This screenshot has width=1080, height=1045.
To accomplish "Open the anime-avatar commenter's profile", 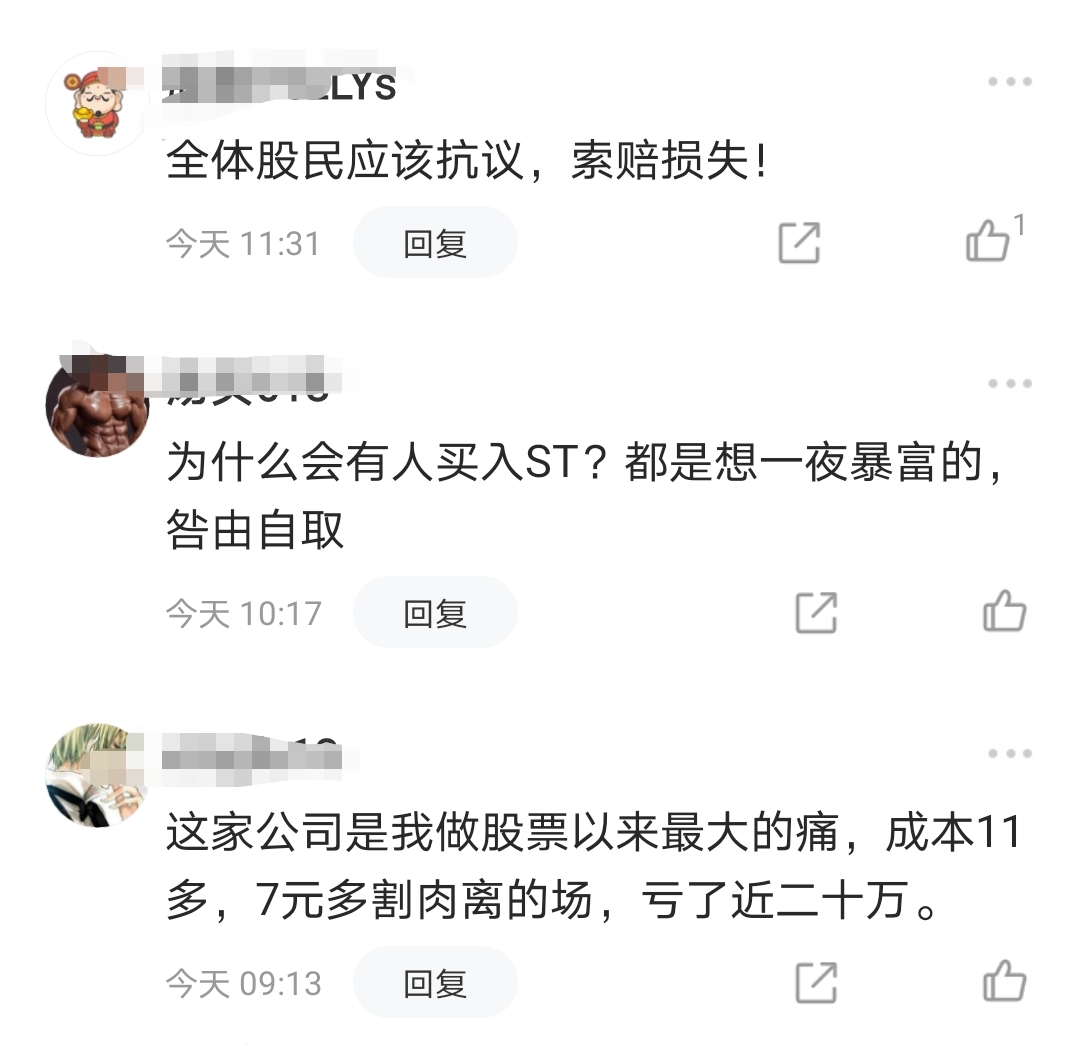I will click(x=96, y=776).
